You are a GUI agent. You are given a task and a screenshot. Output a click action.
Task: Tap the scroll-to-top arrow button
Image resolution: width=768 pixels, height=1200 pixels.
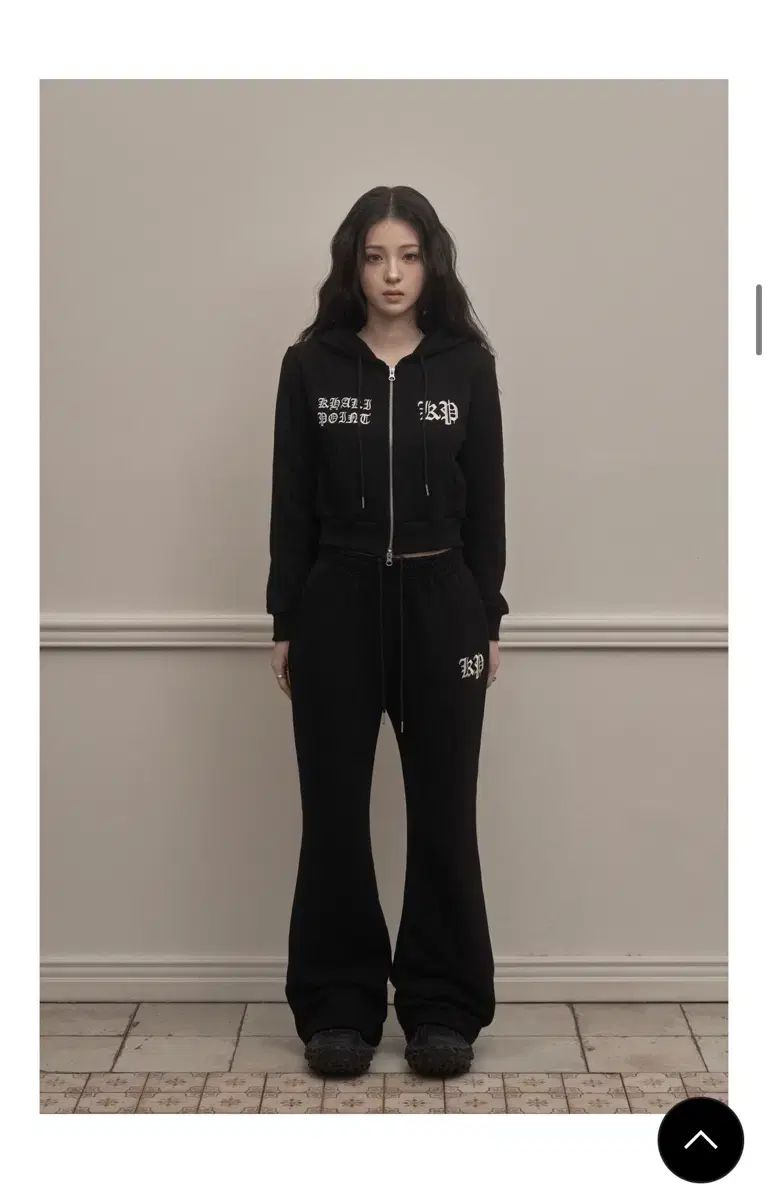coord(700,1140)
